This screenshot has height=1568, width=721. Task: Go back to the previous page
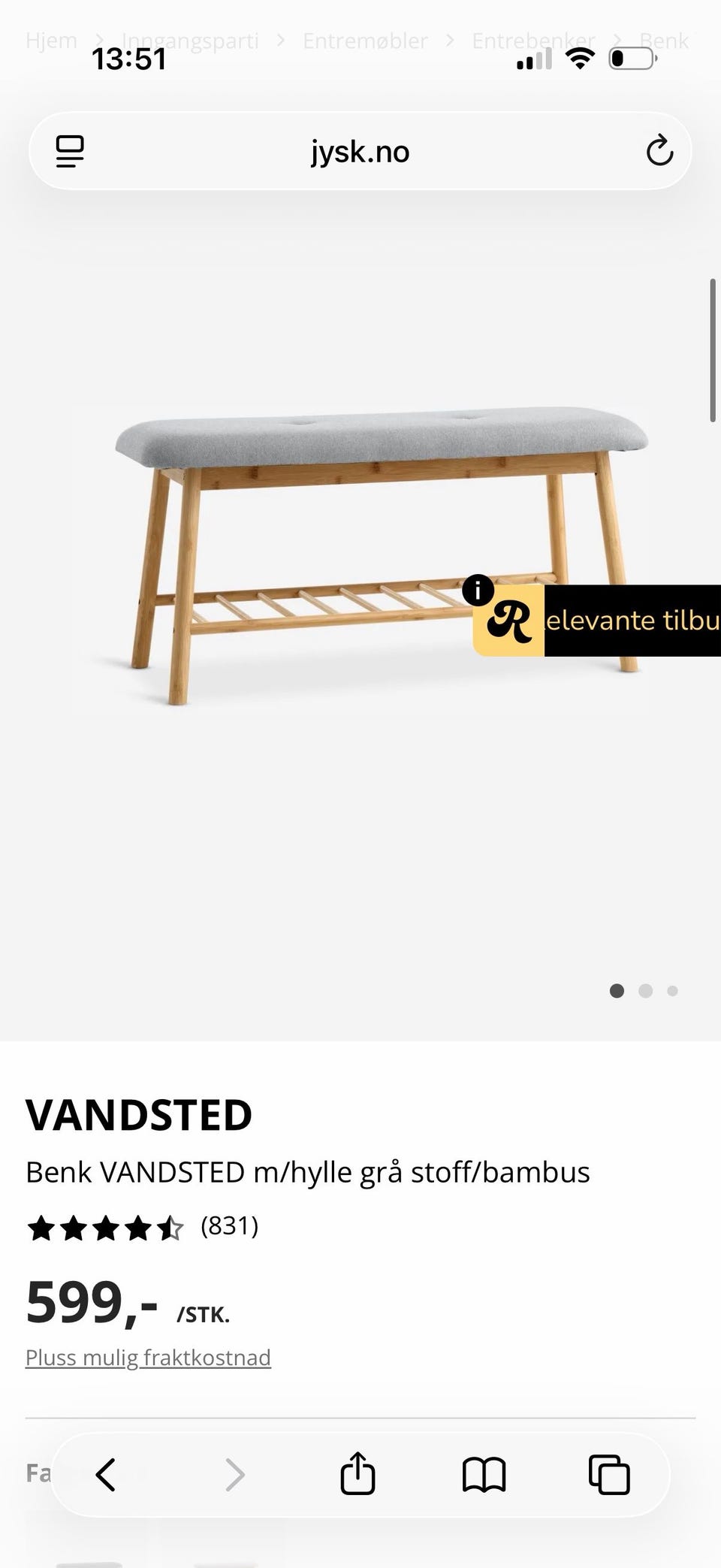[106, 1474]
